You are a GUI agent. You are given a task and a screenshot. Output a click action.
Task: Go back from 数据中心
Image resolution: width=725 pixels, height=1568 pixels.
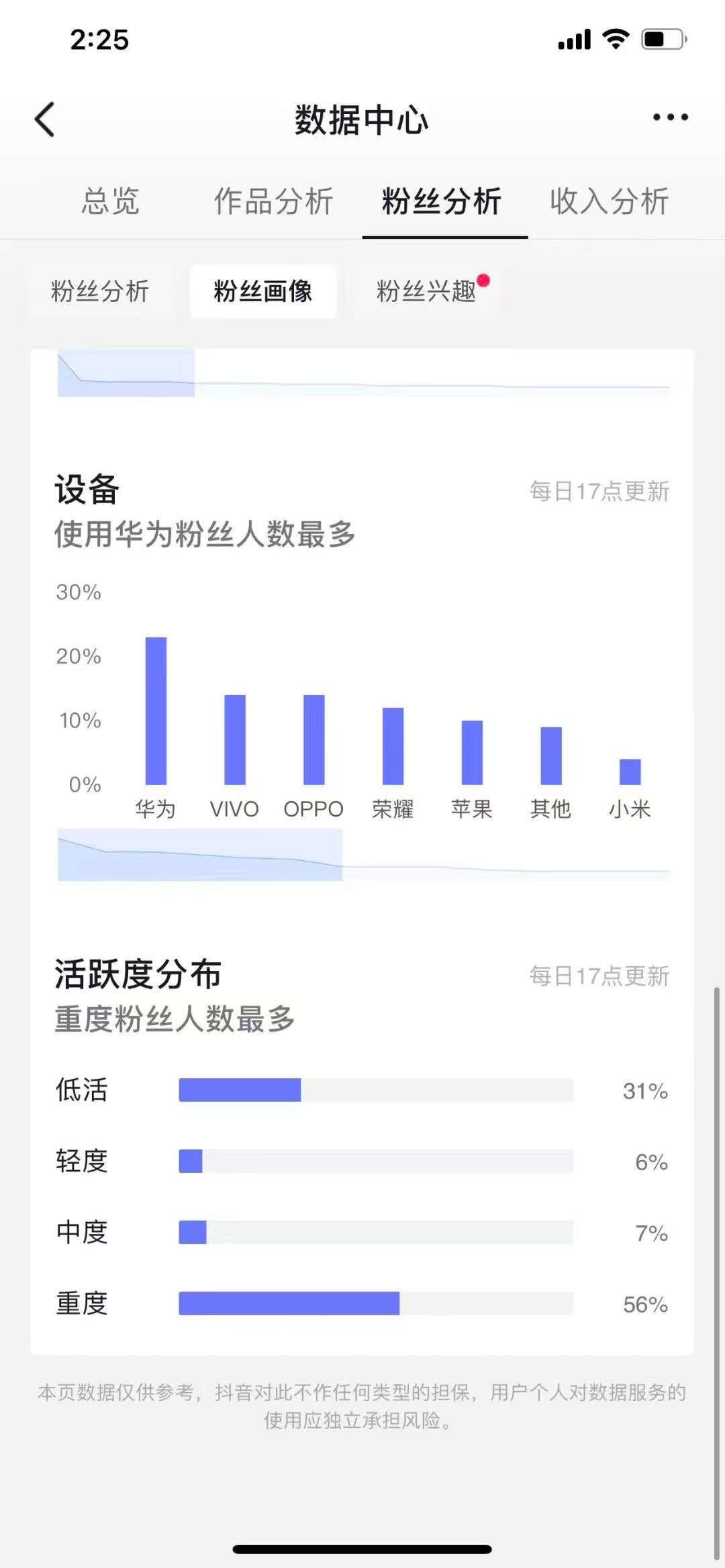point(45,120)
